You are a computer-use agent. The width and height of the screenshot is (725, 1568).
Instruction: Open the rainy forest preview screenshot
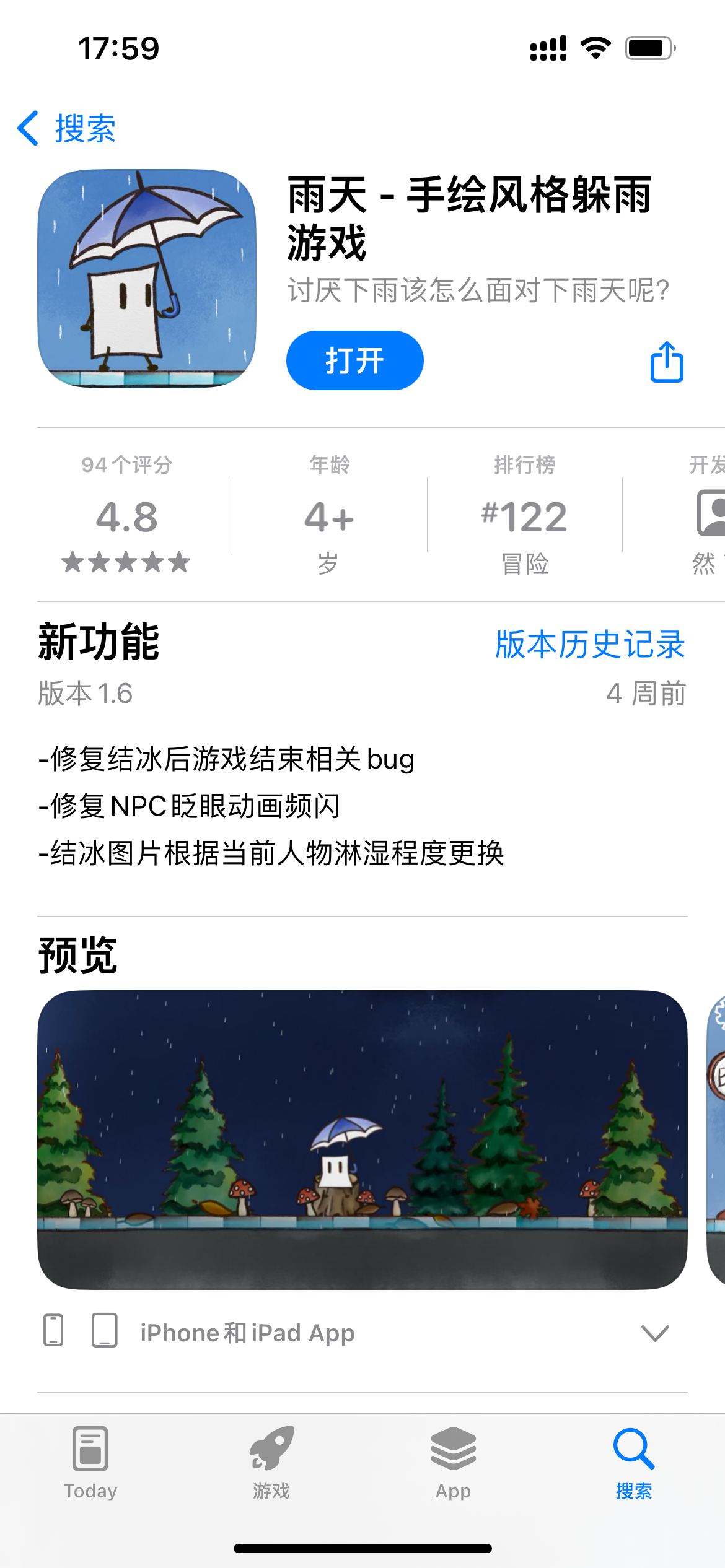(x=362, y=1139)
